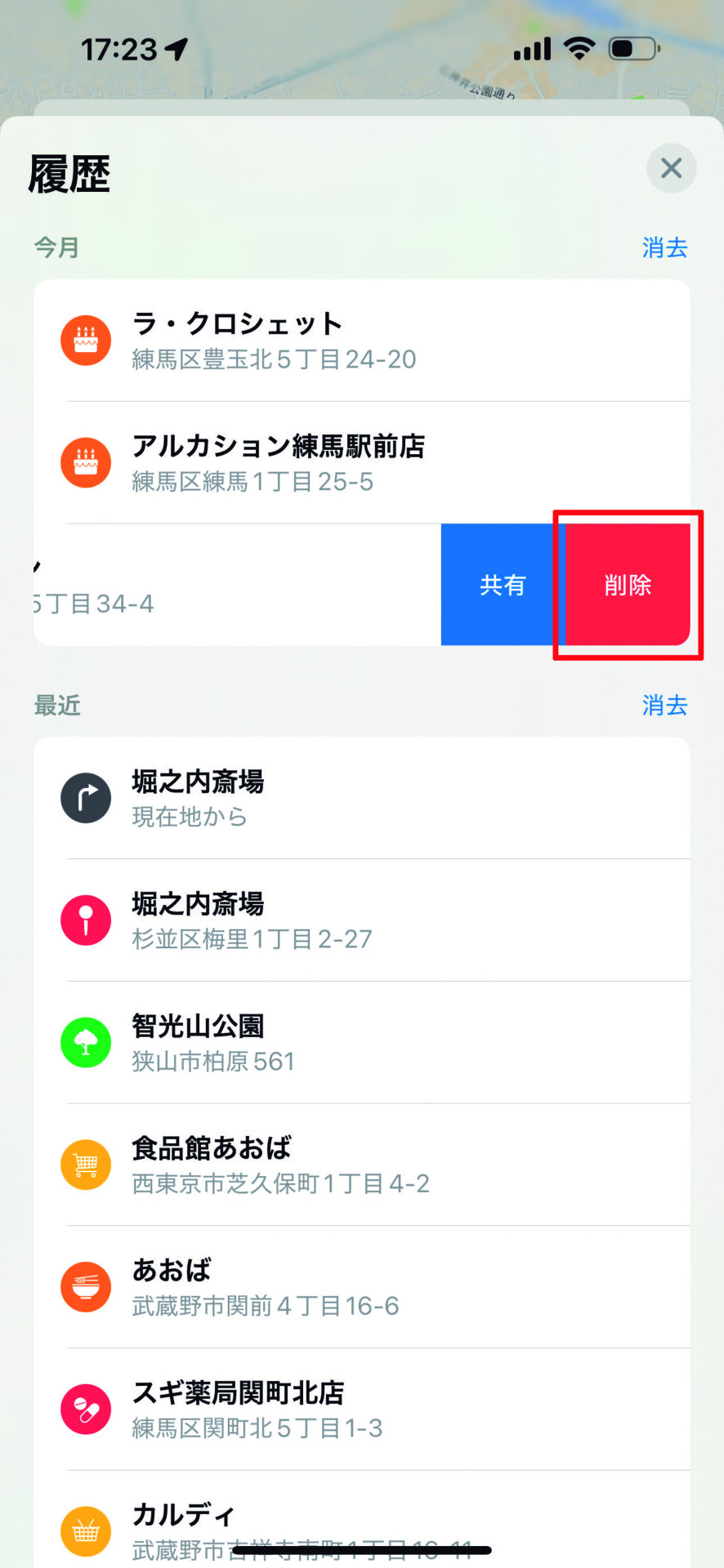Screen dimensions: 724x1568
Task: Delete the swiped entry with the 削除 button
Action: tap(628, 583)
